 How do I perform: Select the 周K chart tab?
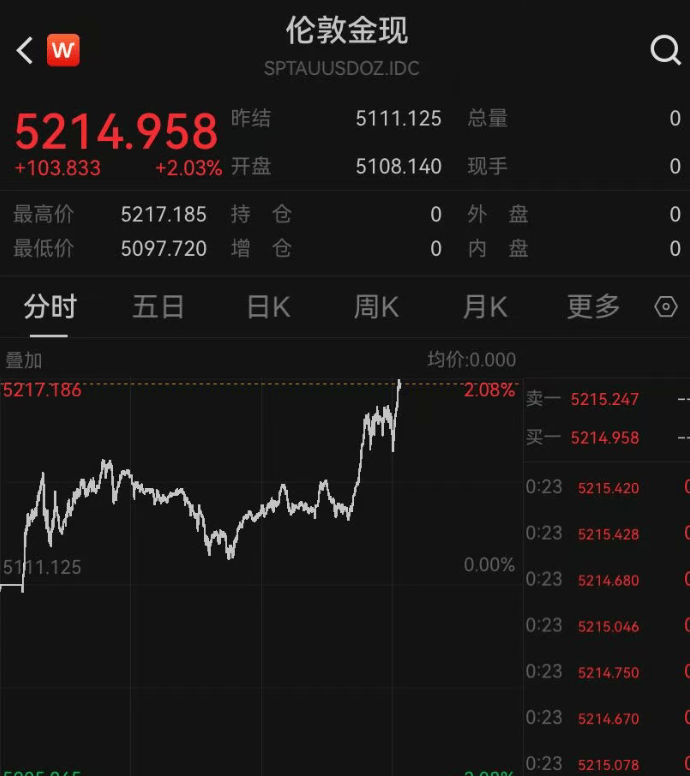click(376, 307)
